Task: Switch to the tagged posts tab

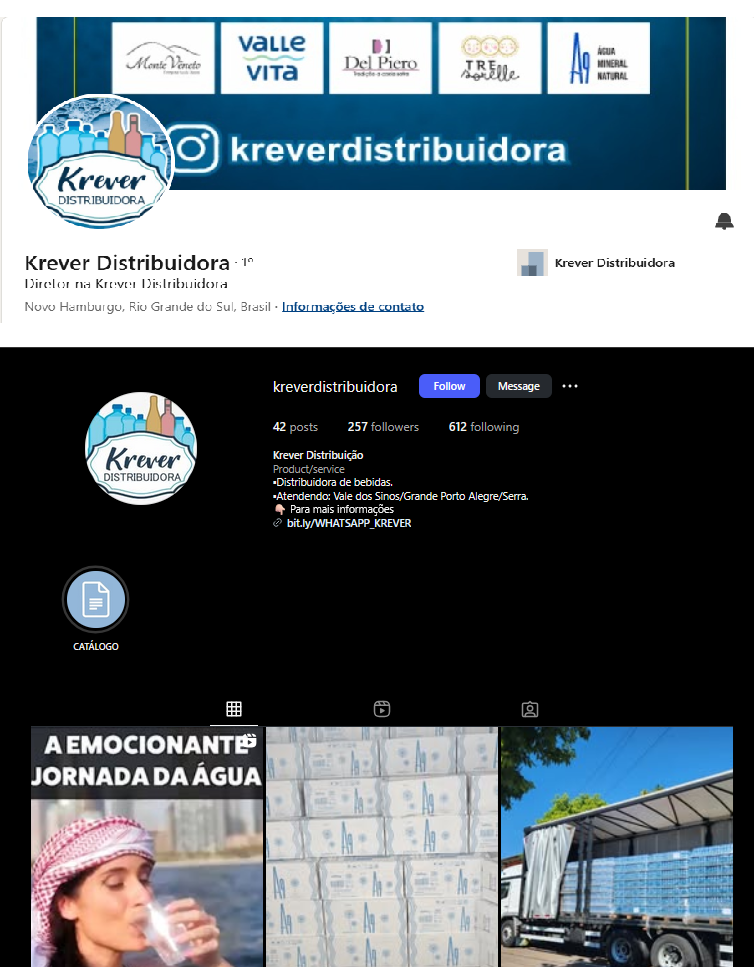Action: pyautogui.click(x=530, y=709)
